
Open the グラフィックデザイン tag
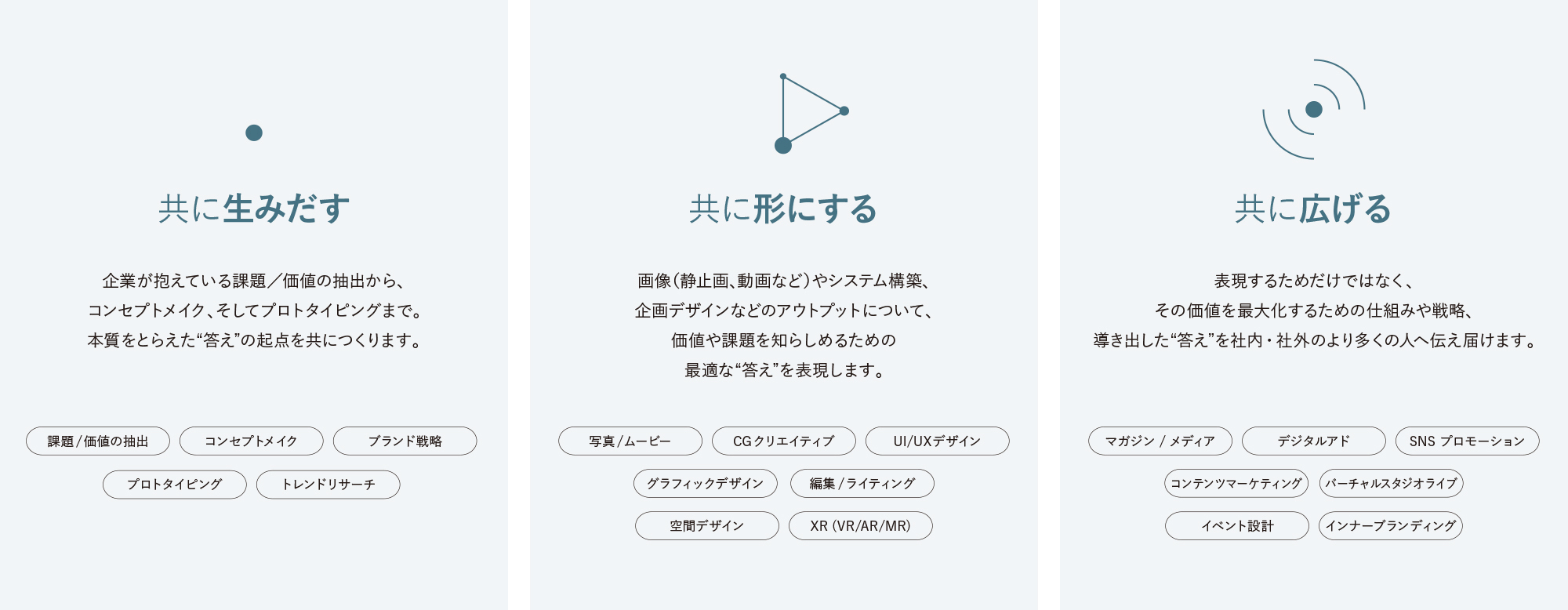(706, 484)
